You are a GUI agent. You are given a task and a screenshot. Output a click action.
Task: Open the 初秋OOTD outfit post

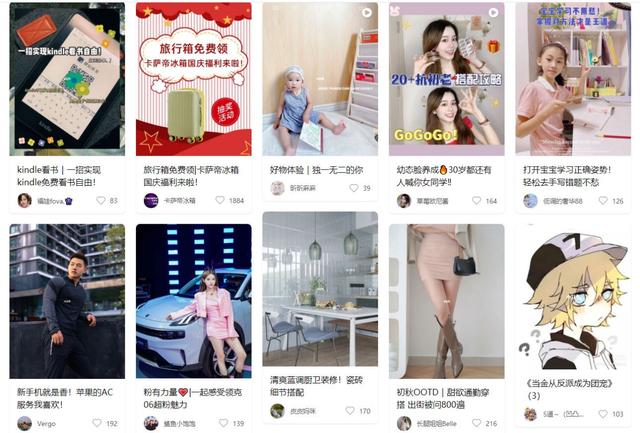pos(446,300)
